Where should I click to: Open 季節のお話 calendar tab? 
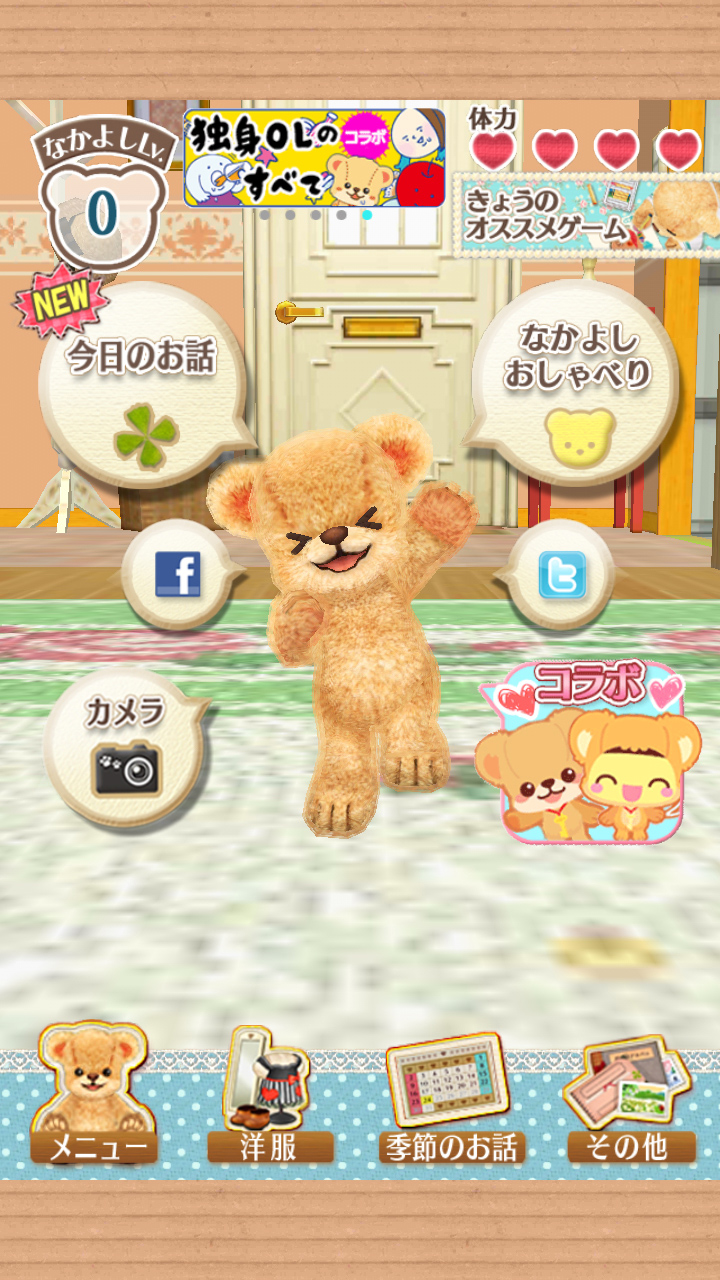(452, 1100)
